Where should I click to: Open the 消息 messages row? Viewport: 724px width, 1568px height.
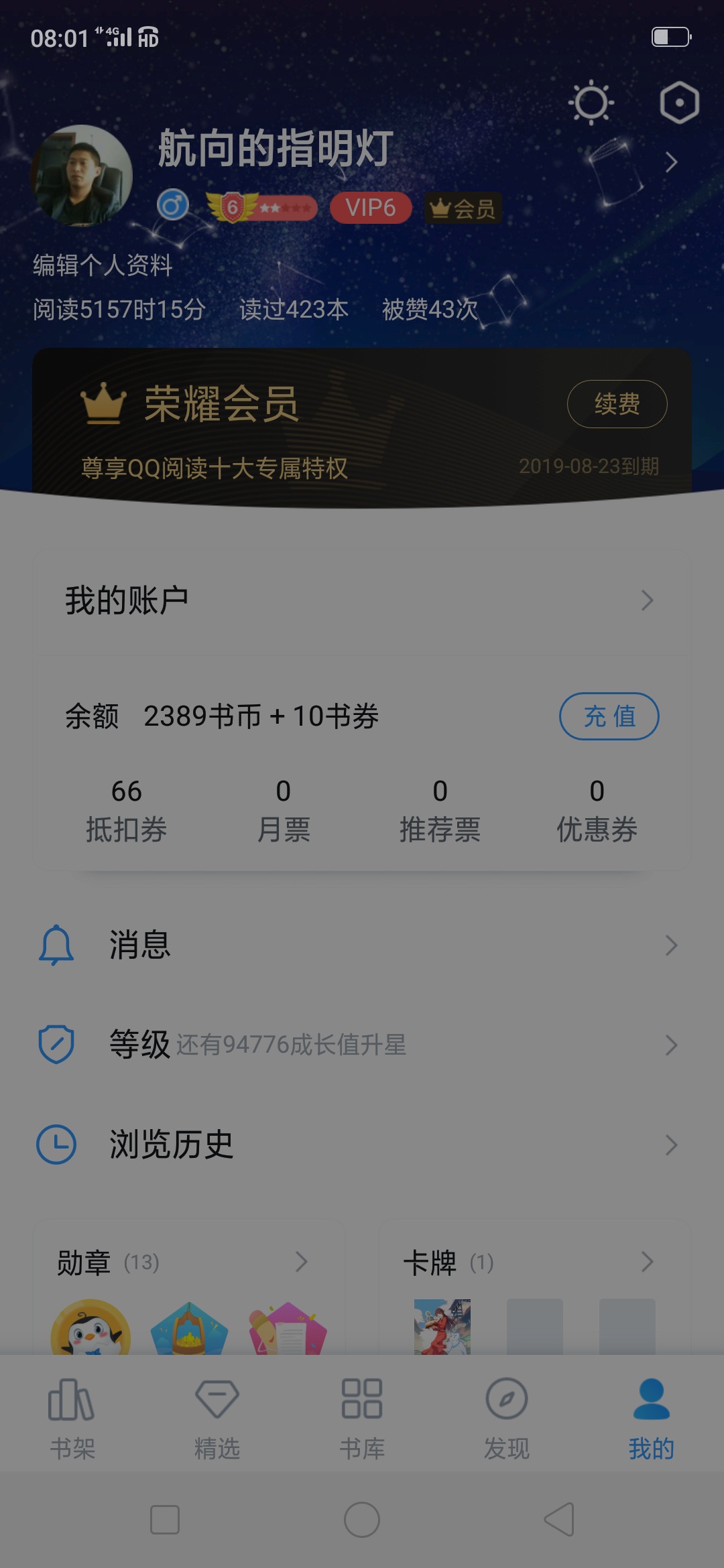pos(362,945)
